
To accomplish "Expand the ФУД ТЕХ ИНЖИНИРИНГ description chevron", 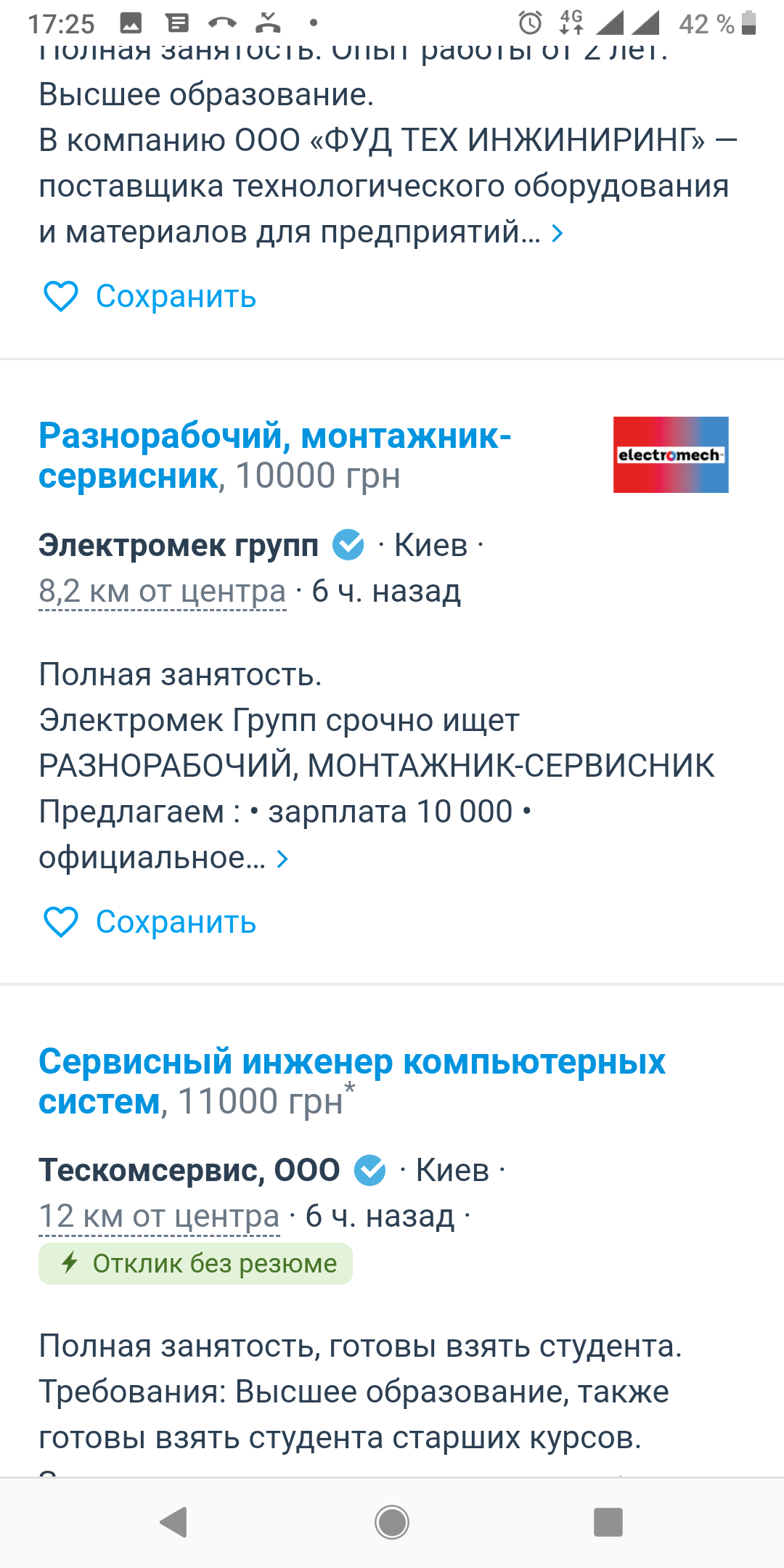I will 558,233.
